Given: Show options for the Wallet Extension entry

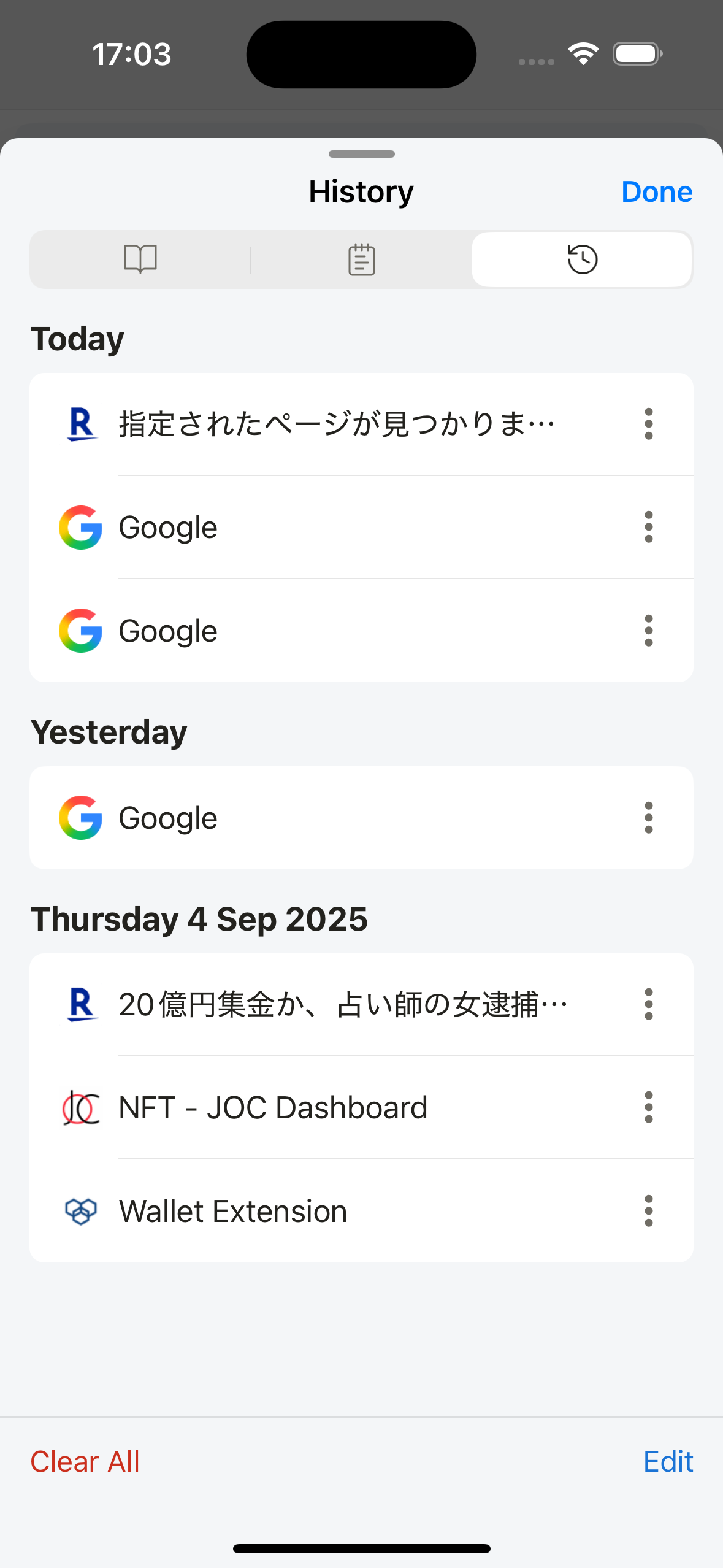Looking at the screenshot, I should click(x=648, y=1211).
